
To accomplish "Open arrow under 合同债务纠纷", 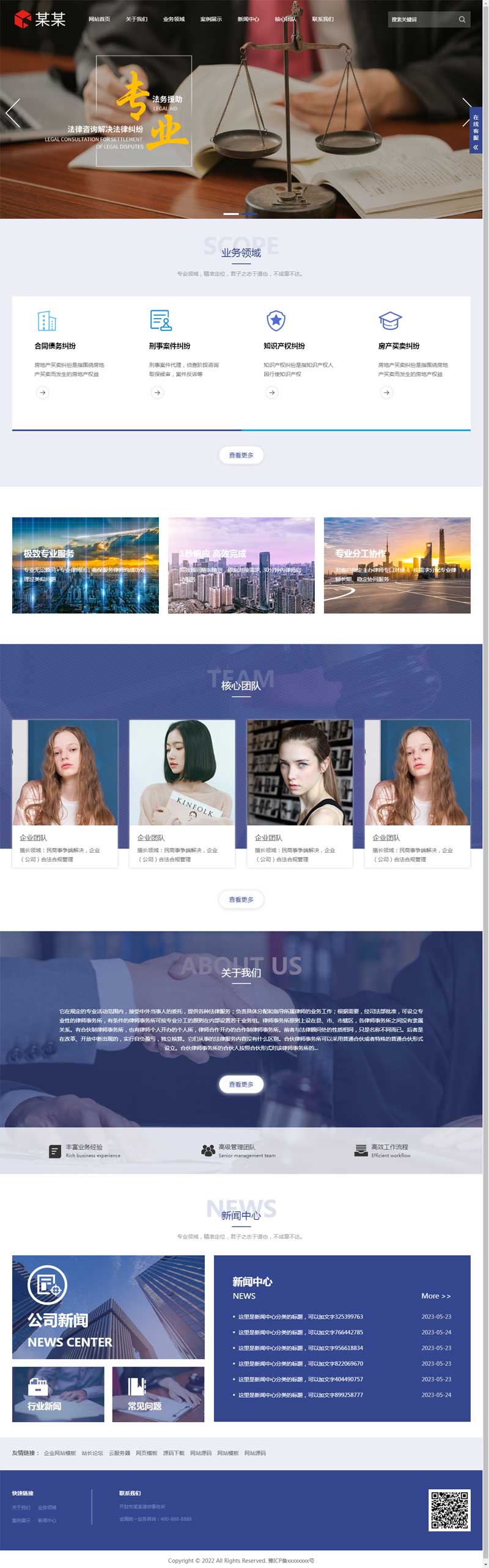I will point(42,392).
